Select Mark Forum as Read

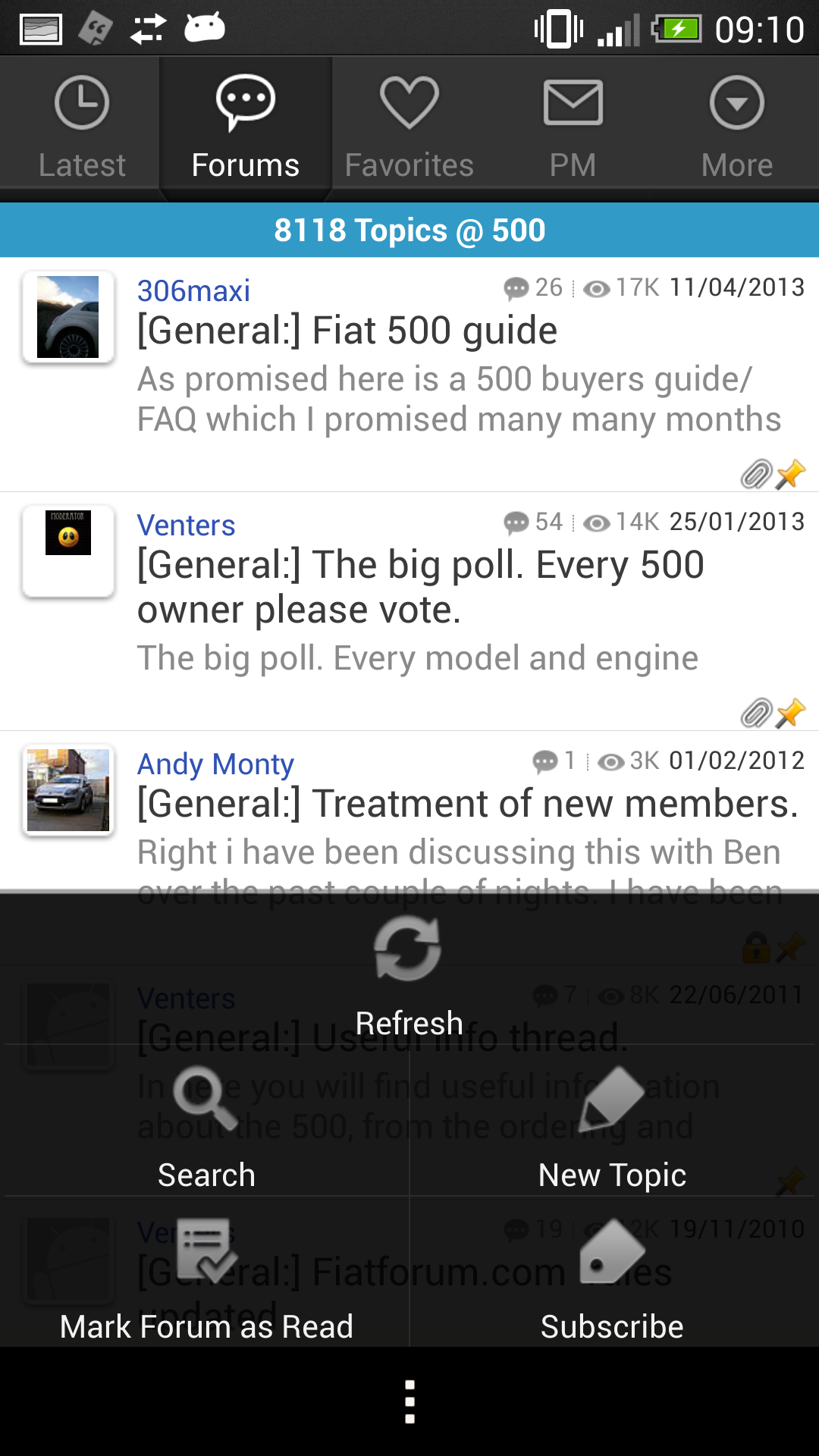206,1272
